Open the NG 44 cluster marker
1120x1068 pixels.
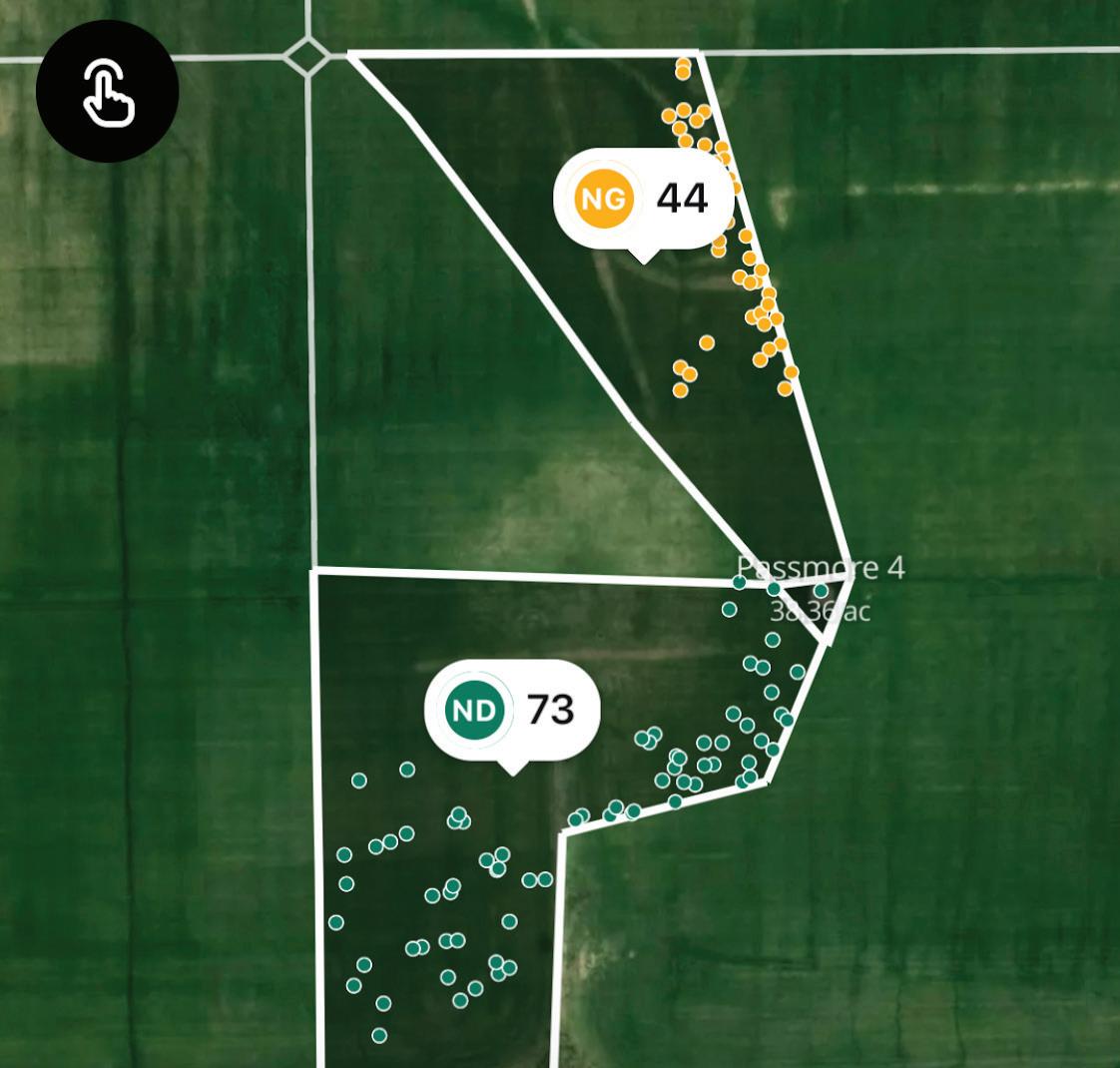(x=643, y=200)
